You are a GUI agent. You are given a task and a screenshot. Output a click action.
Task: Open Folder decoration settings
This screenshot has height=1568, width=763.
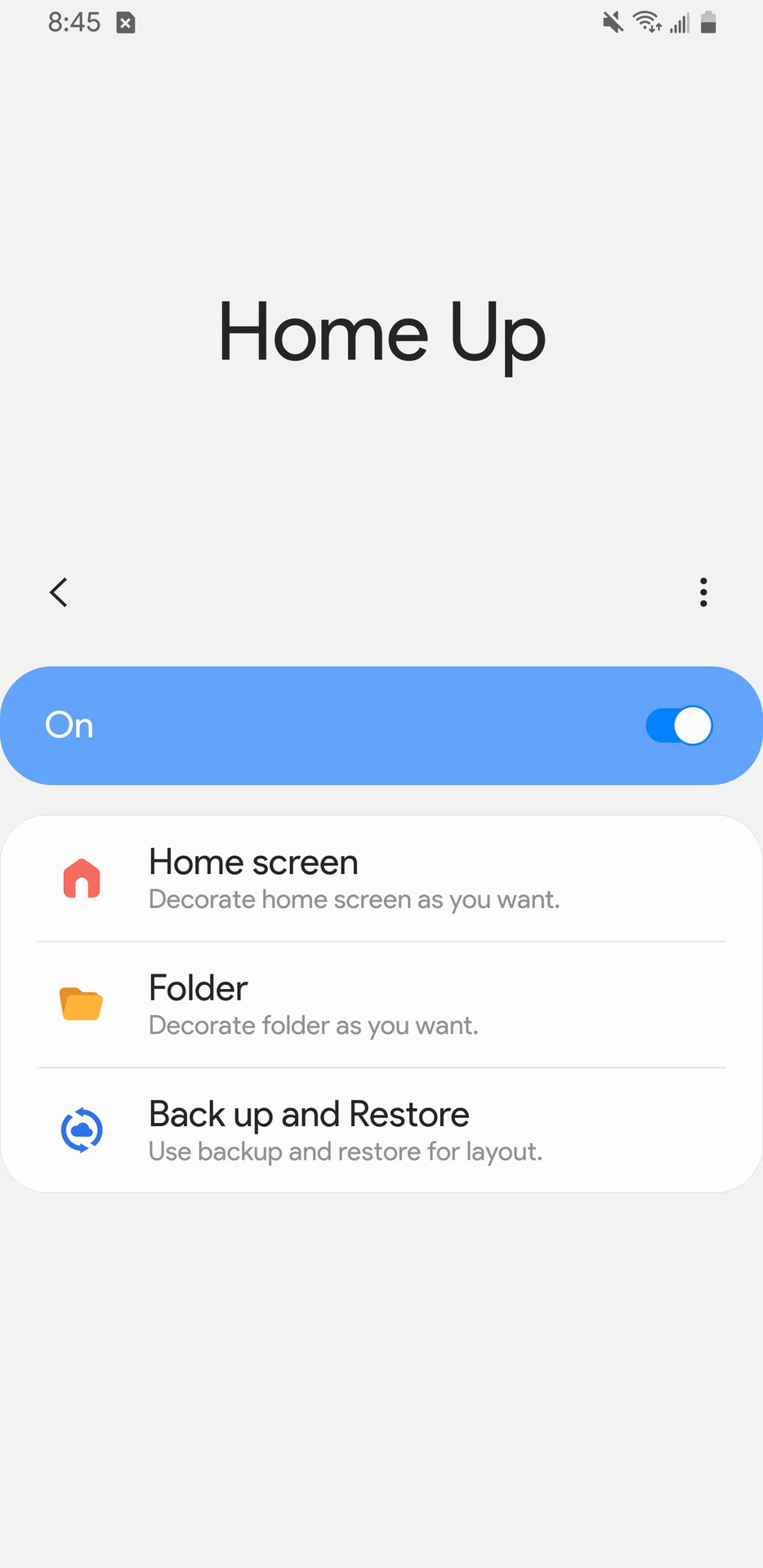tap(381, 1004)
